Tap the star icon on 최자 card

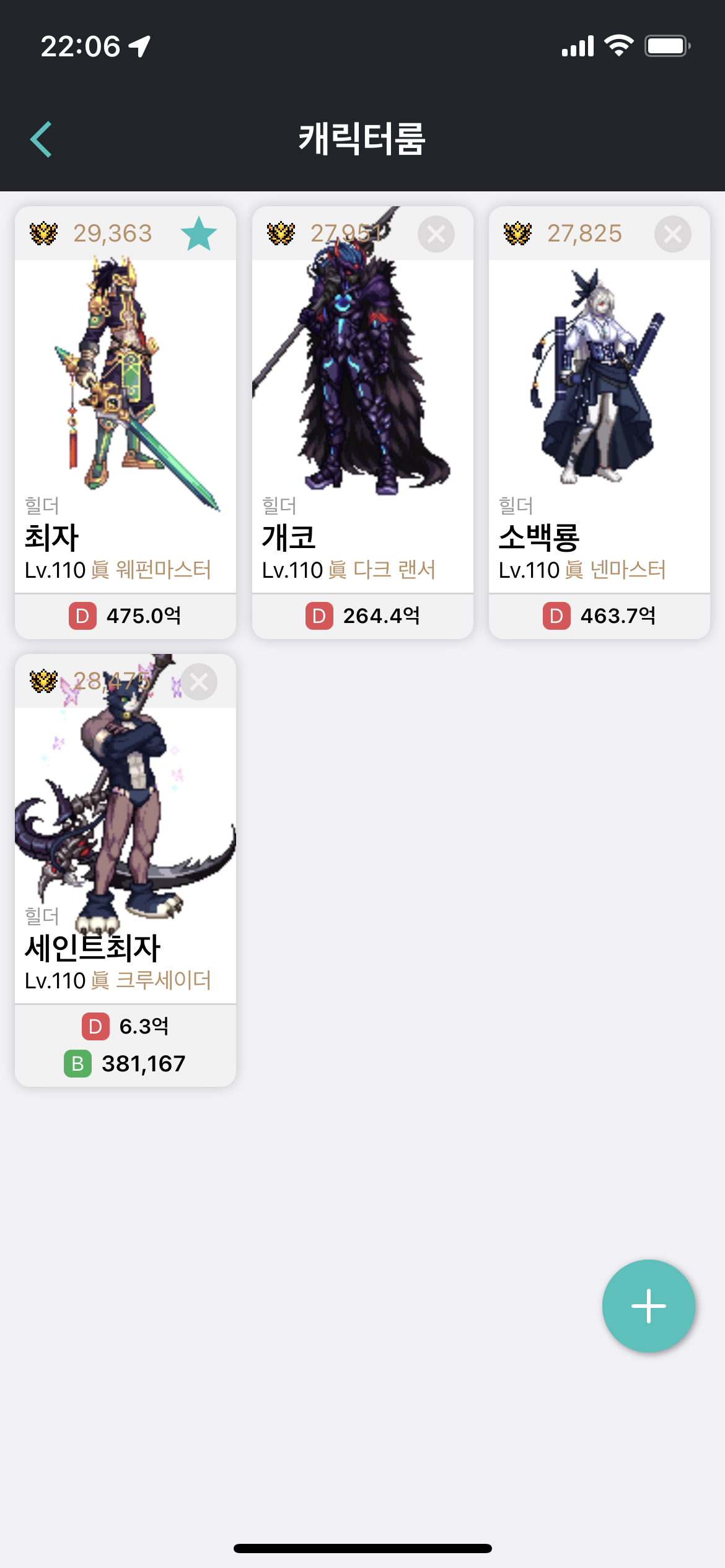pyautogui.click(x=199, y=233)
